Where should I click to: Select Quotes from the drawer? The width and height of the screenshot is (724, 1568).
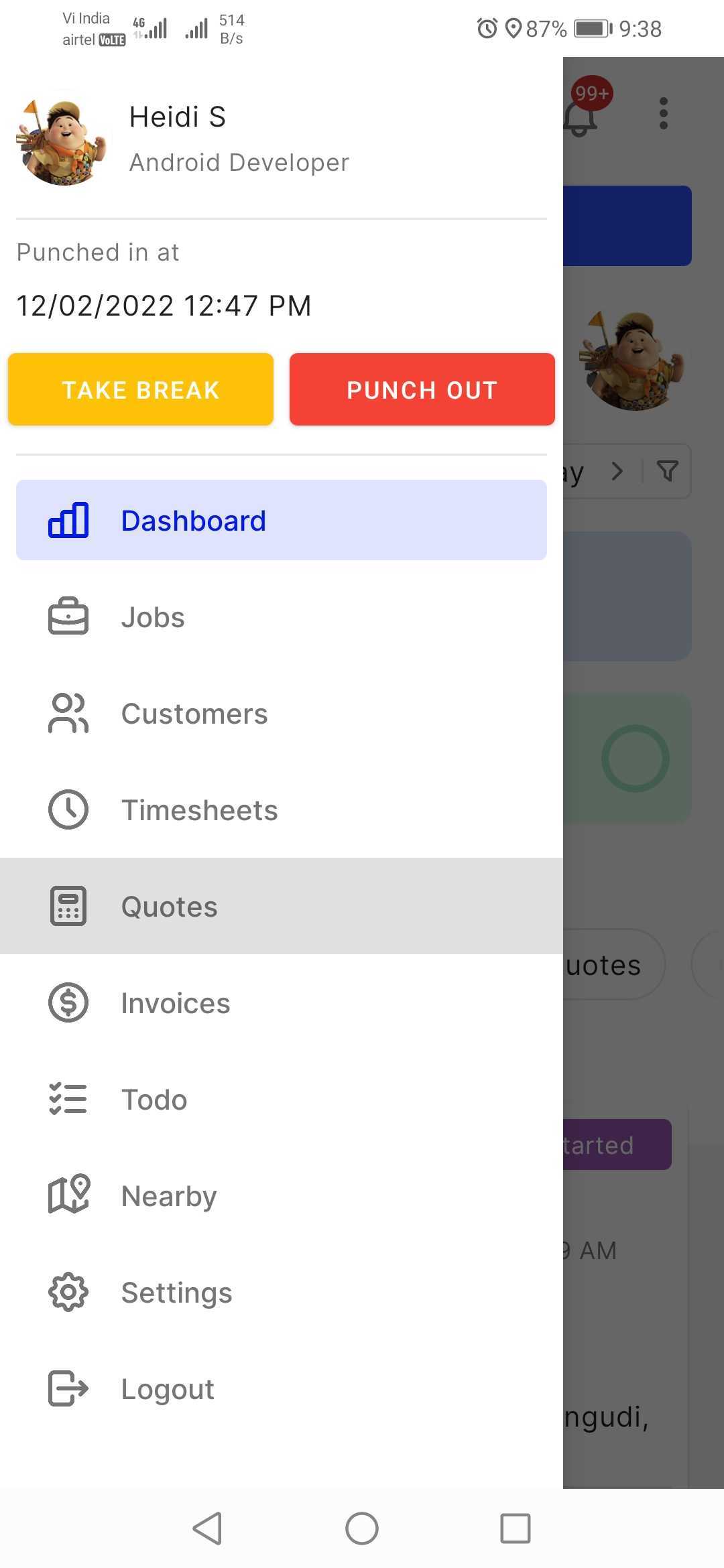(282, 906)
